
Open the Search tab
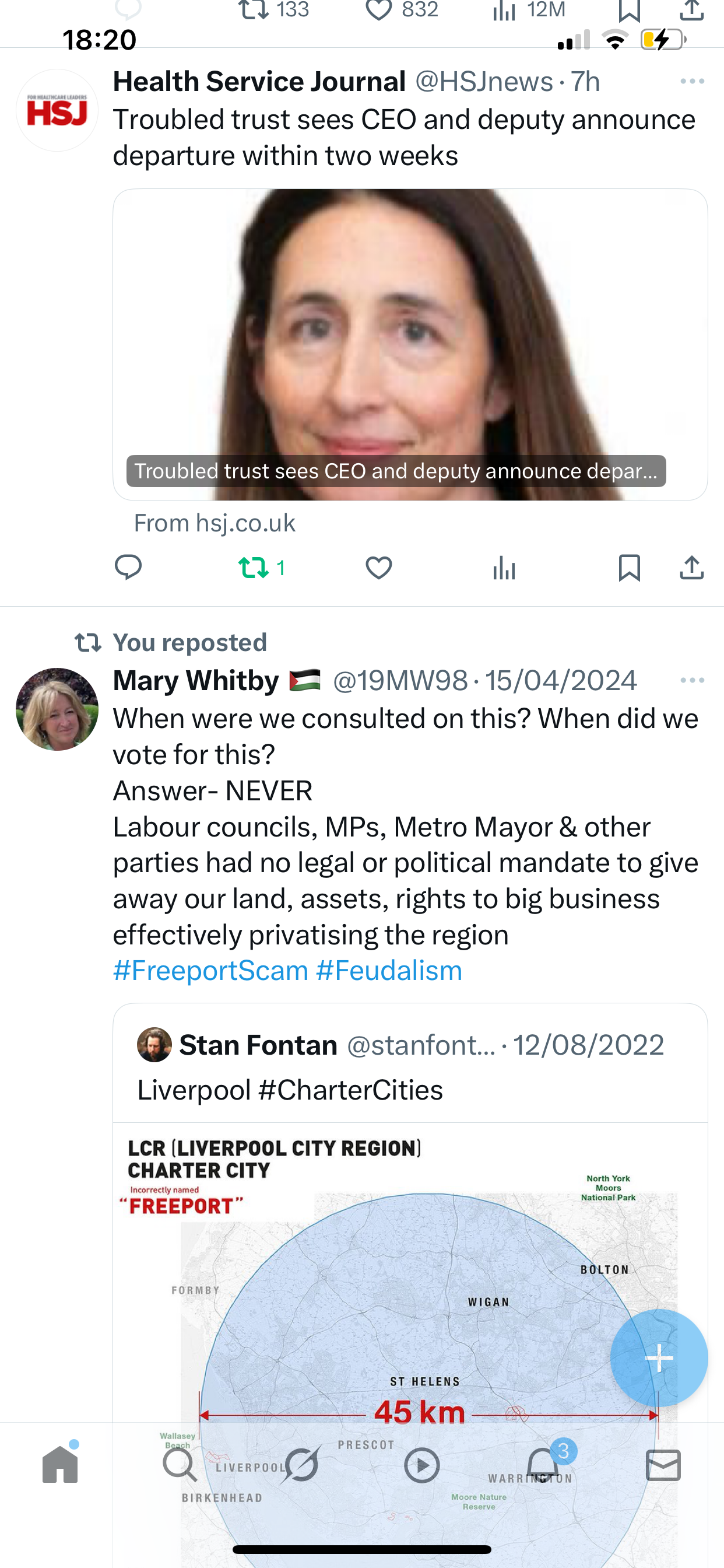pos(180,1465)
